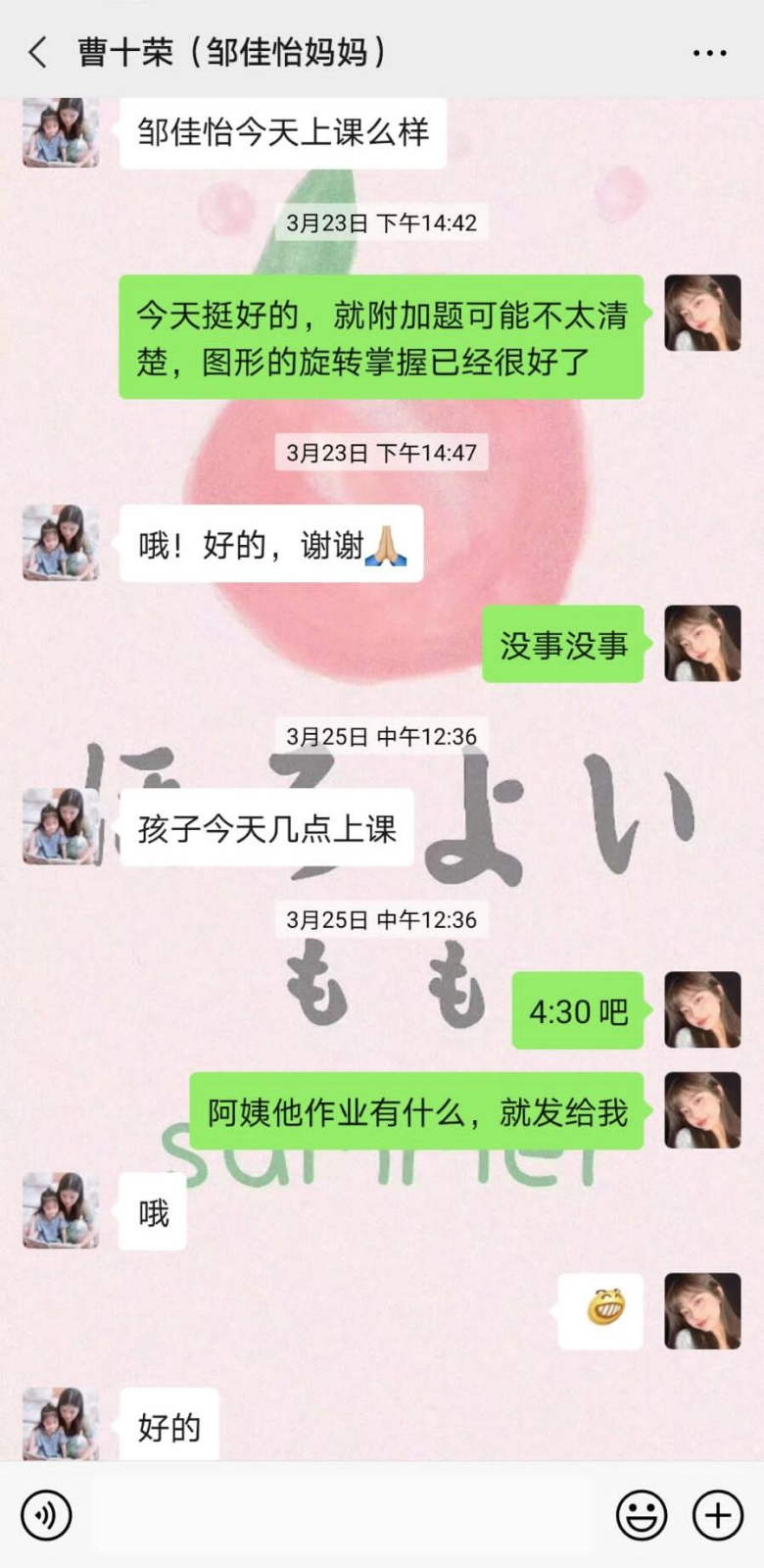The width and height of the screenshot is (764, 1568).
Task: Open contact avatar beside "孩子今天几点上课"
Action: pos(61,826)
